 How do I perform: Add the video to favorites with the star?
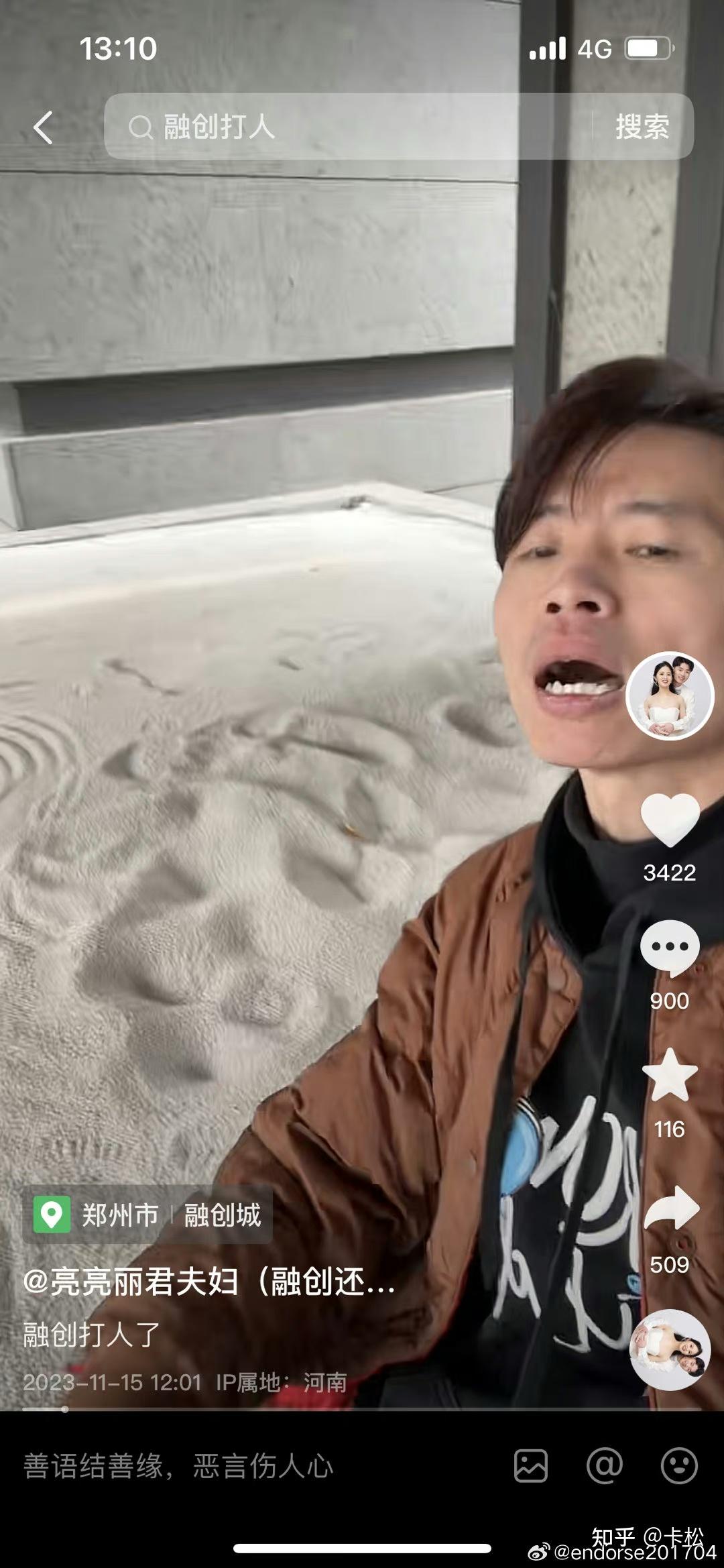click(669, 1076)
